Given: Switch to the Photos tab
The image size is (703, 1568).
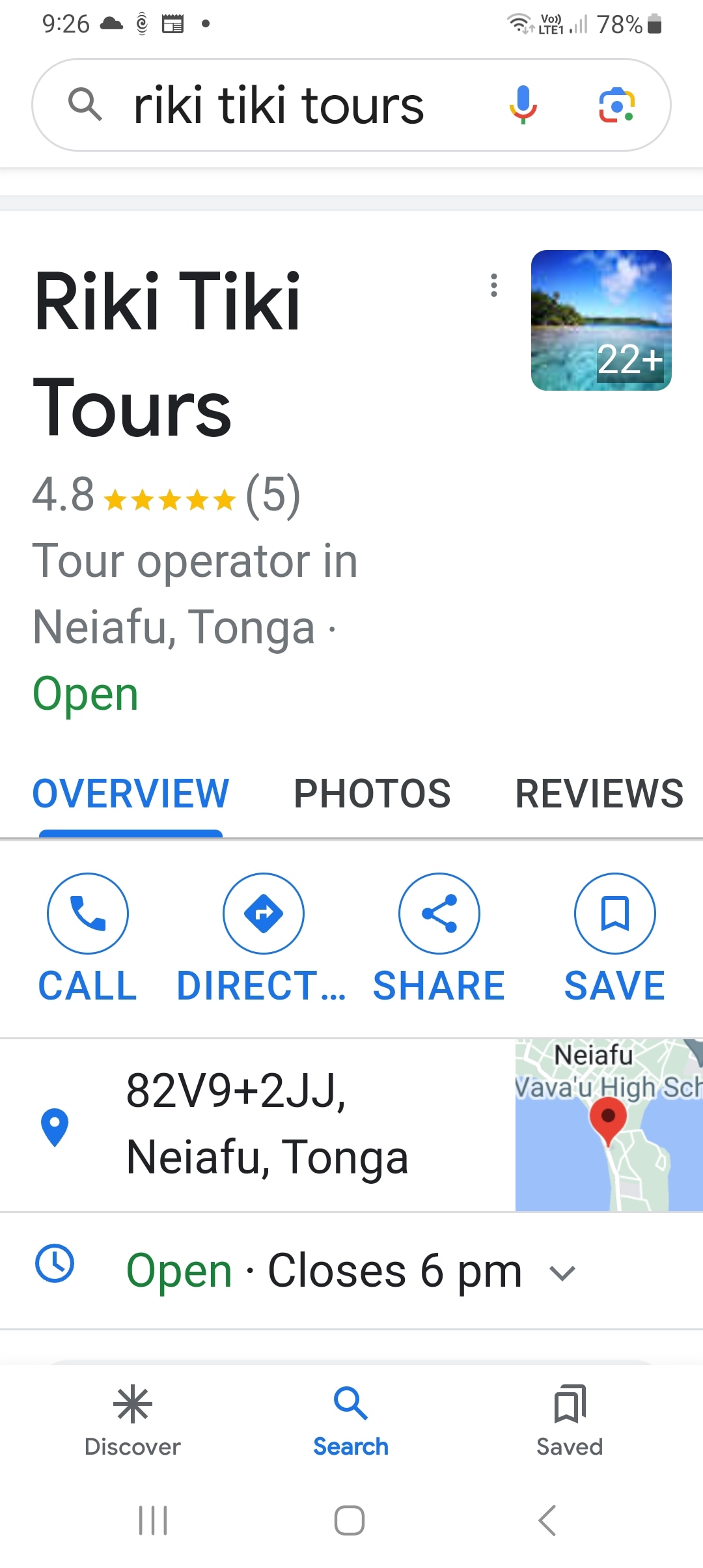Looking at the screenshot, I should 372,794.
